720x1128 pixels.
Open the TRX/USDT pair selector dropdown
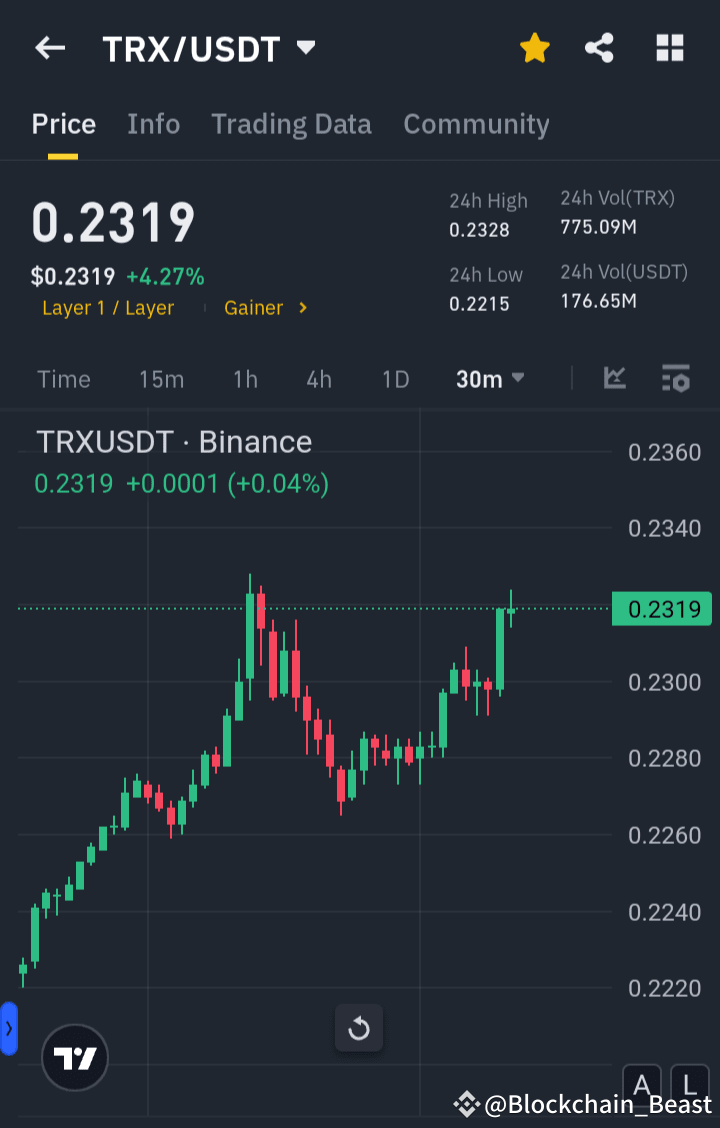point(305,47)
